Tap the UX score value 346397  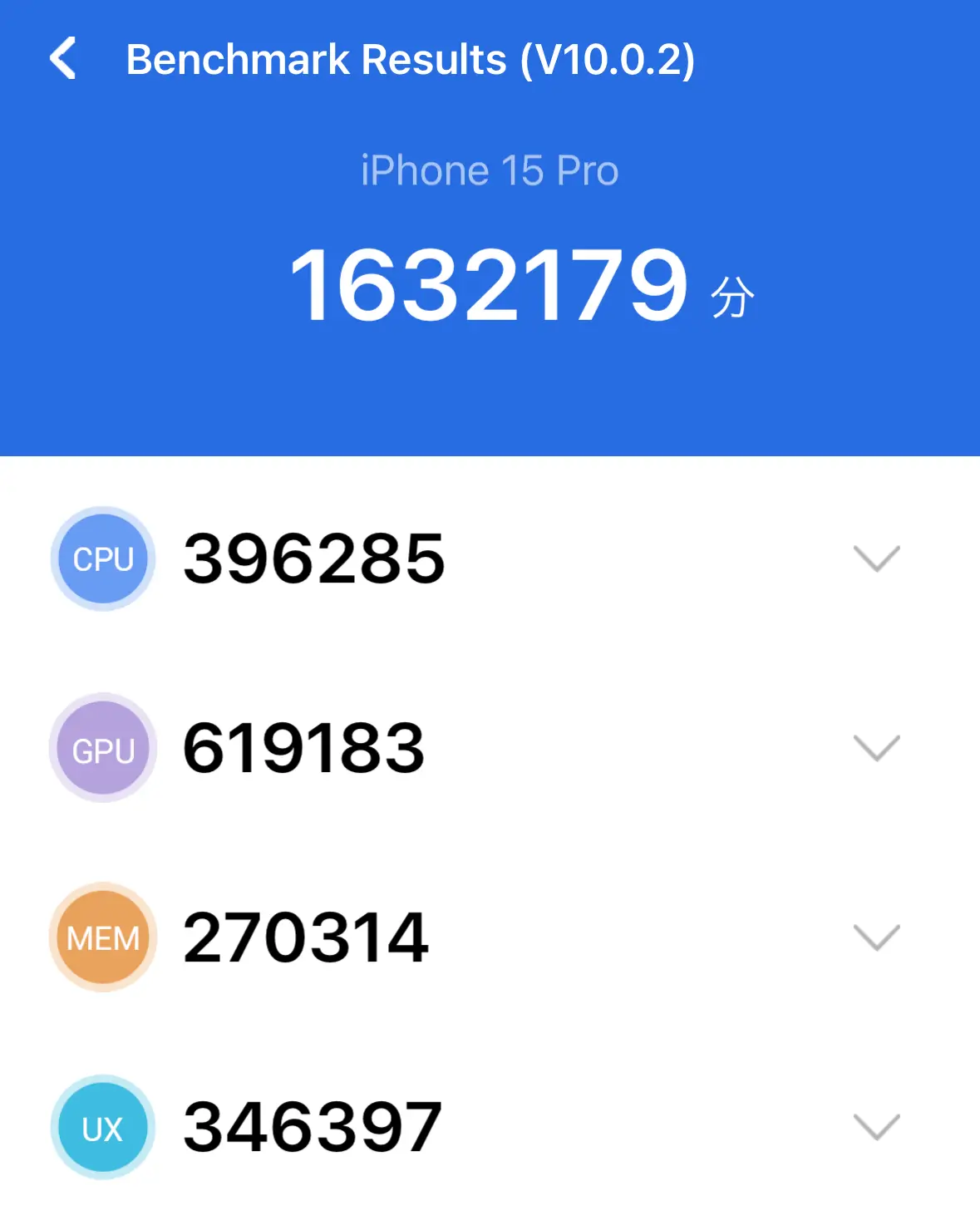pyautogui.click(x=312, y=1127)
